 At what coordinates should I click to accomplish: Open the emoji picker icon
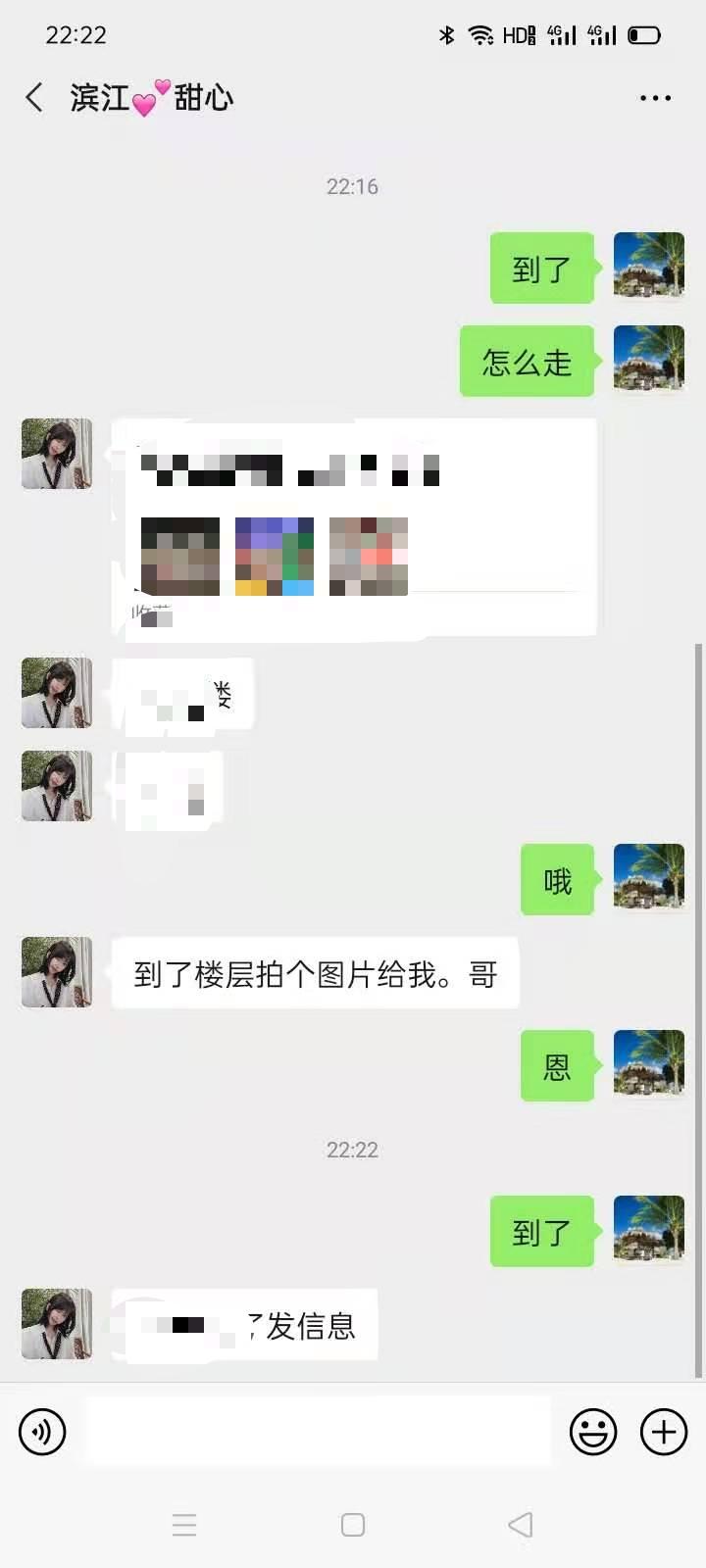tap(592, 1432)
